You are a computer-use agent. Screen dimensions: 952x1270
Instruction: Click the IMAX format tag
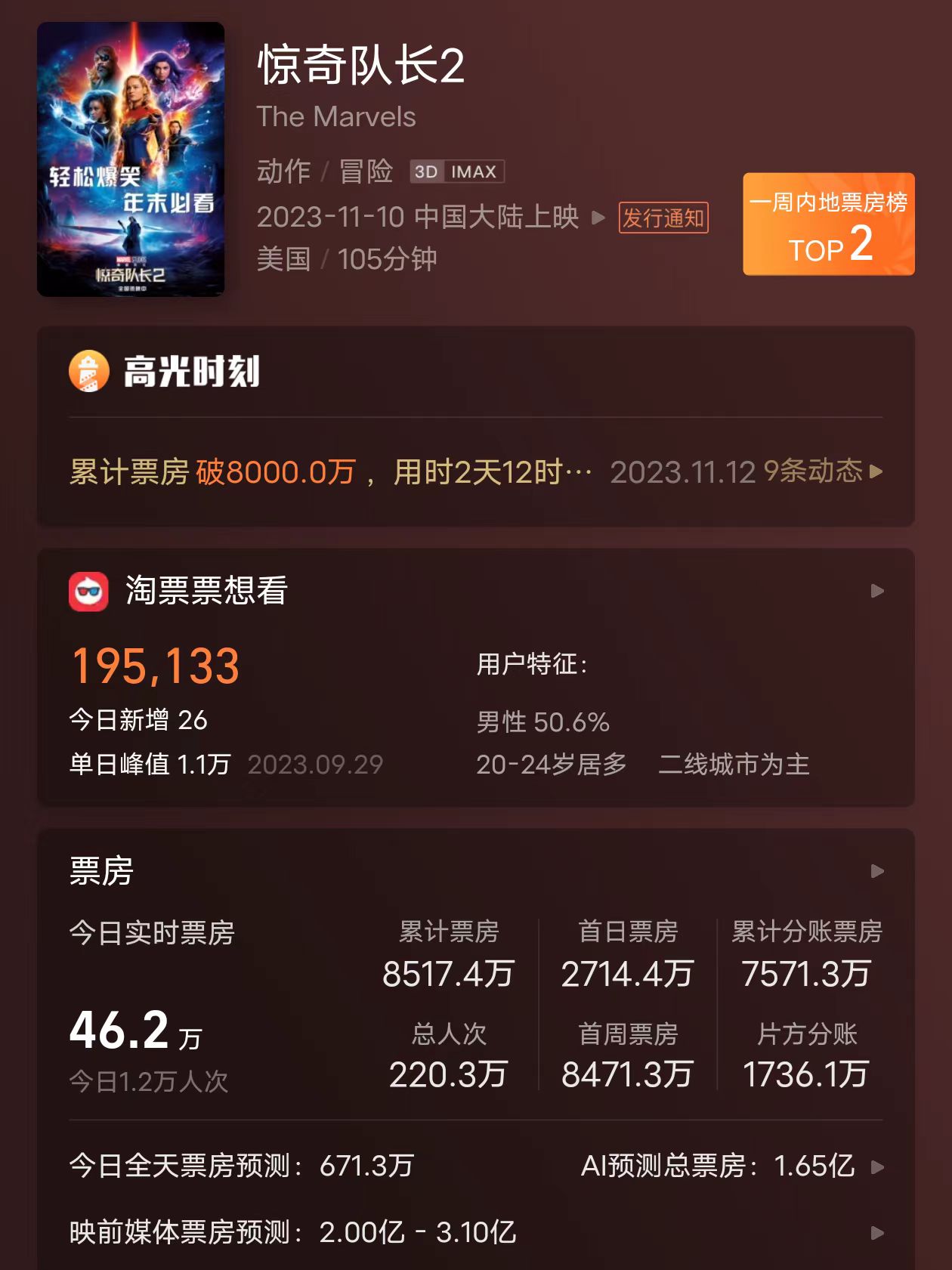[x=472, y=171]
